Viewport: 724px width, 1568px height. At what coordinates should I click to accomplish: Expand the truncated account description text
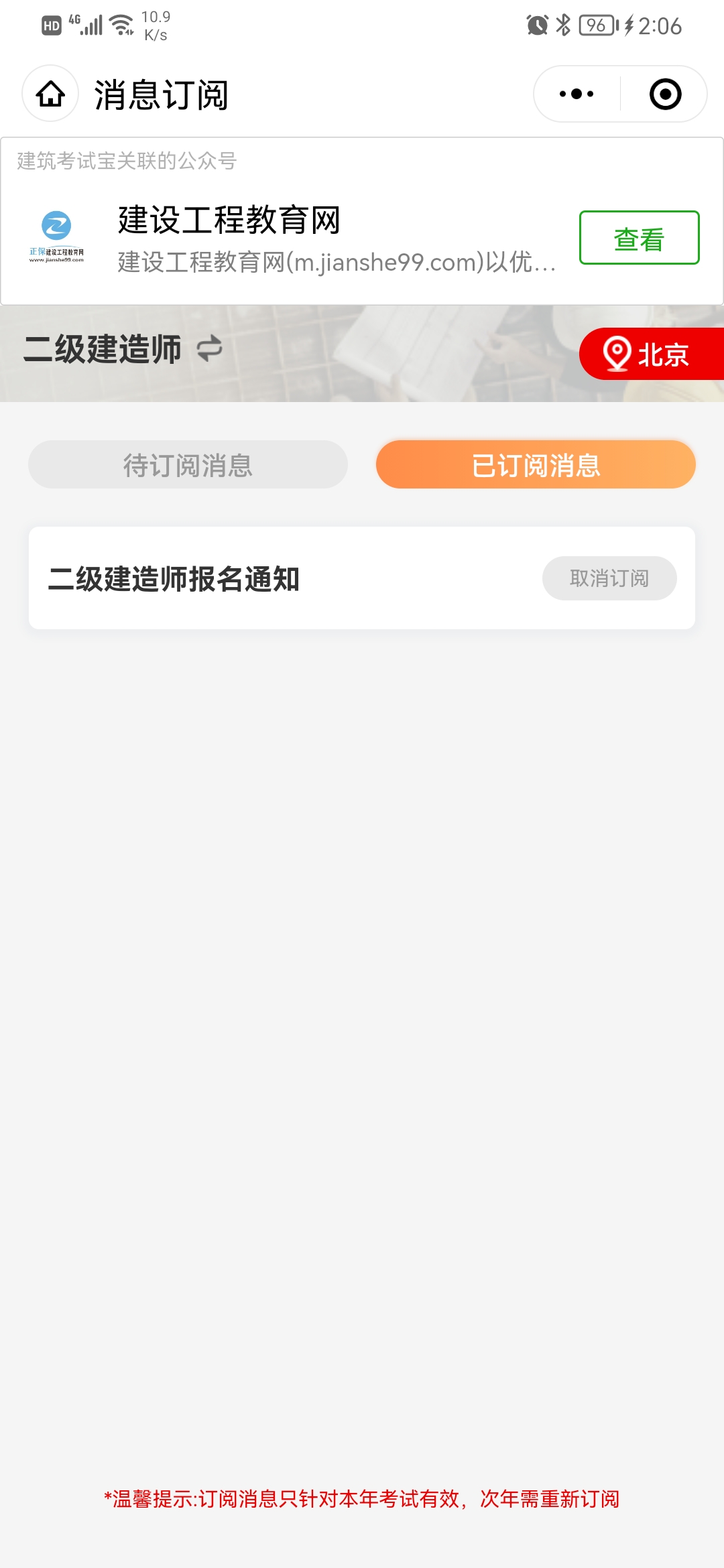pos(335,263)
